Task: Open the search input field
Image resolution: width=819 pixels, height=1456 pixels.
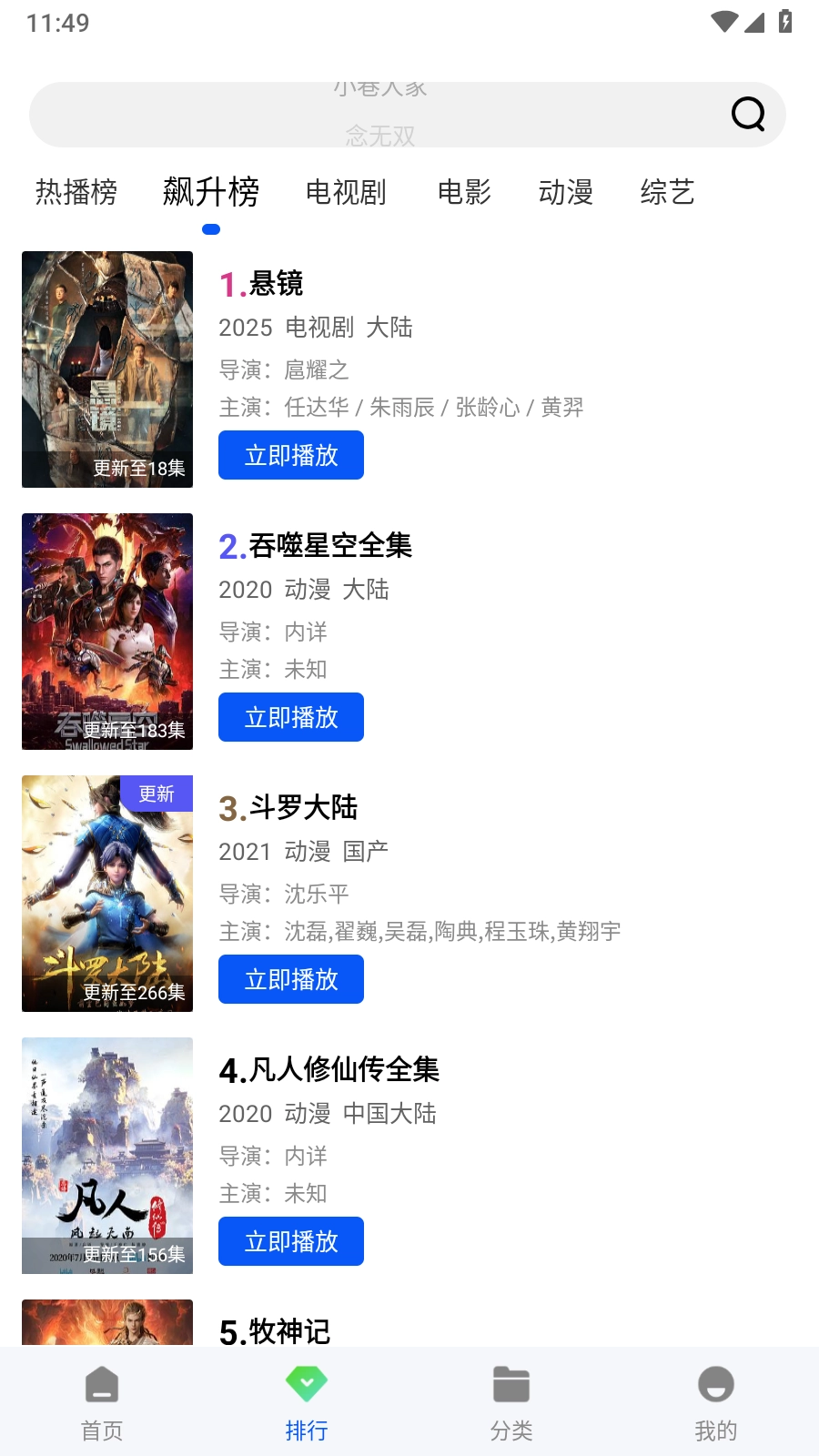Action: point(382,114)
